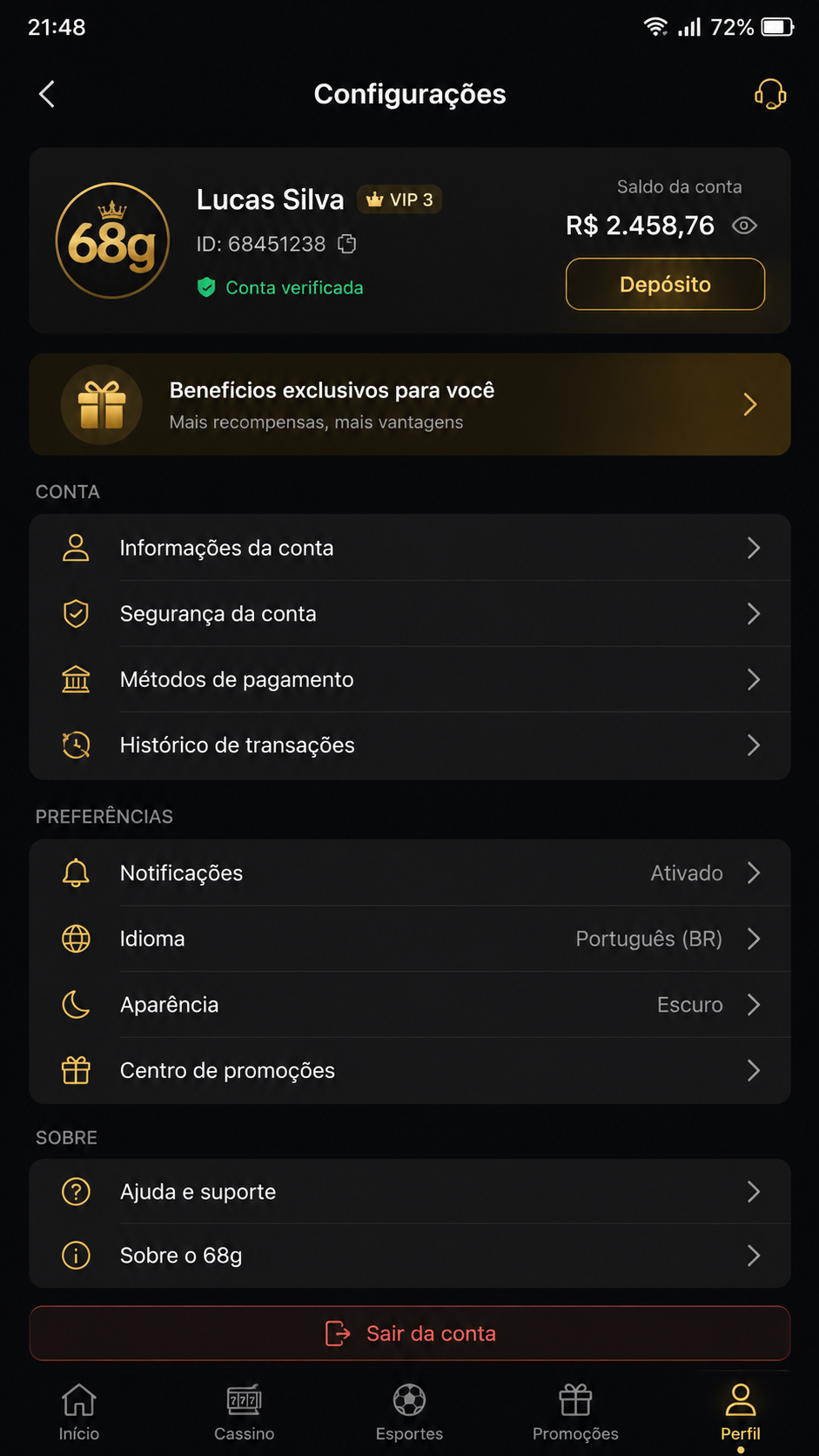Open Métodos de pagamento
The height and width of the screenshot is (1456, 819).
click(x=410, y=679)
